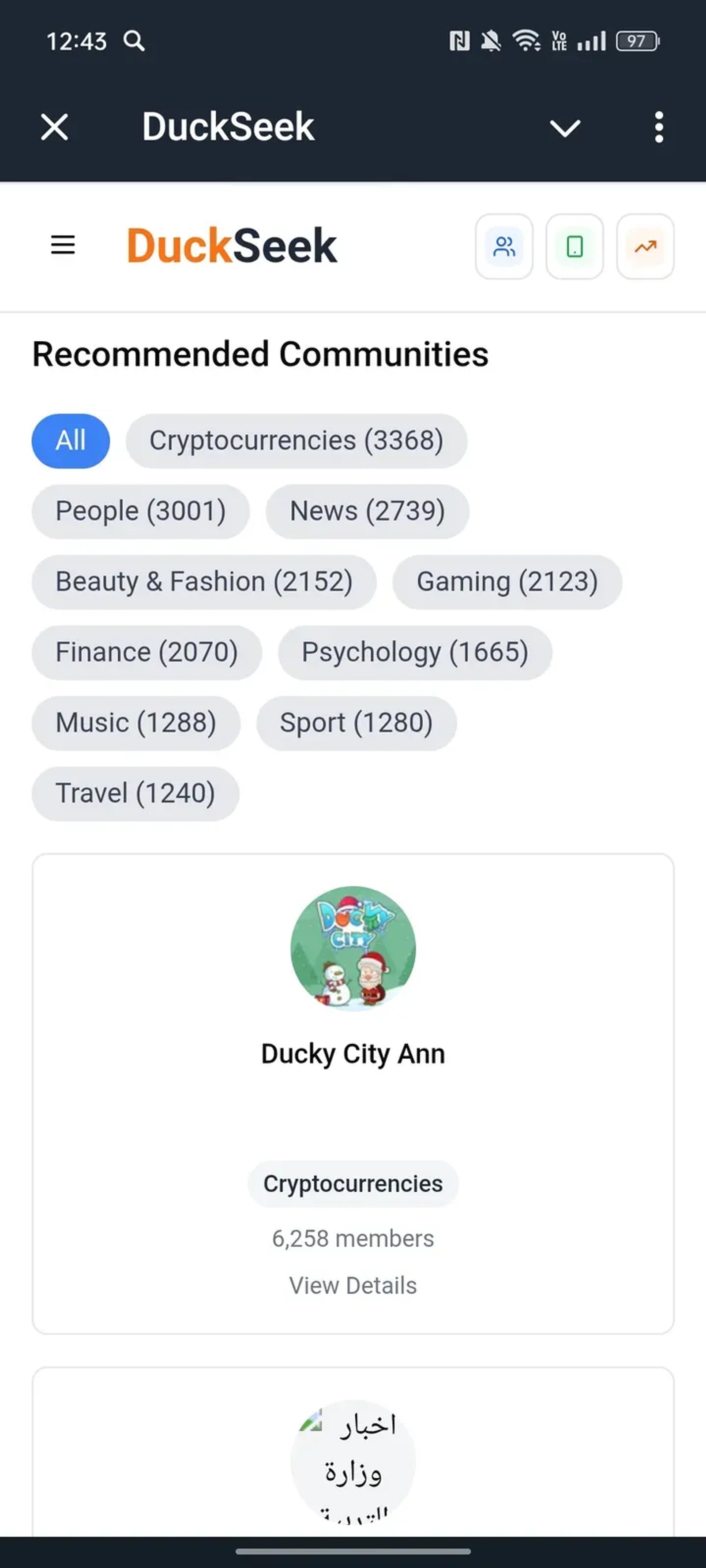
Task: Filter by Psychology (1665)
Action: 415,652
